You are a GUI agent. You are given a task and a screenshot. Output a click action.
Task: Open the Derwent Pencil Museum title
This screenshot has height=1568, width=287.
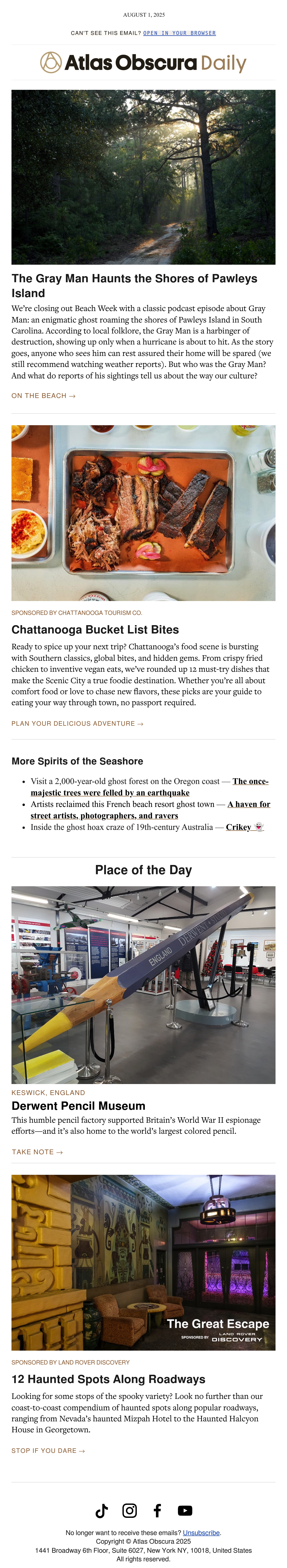79,1106
